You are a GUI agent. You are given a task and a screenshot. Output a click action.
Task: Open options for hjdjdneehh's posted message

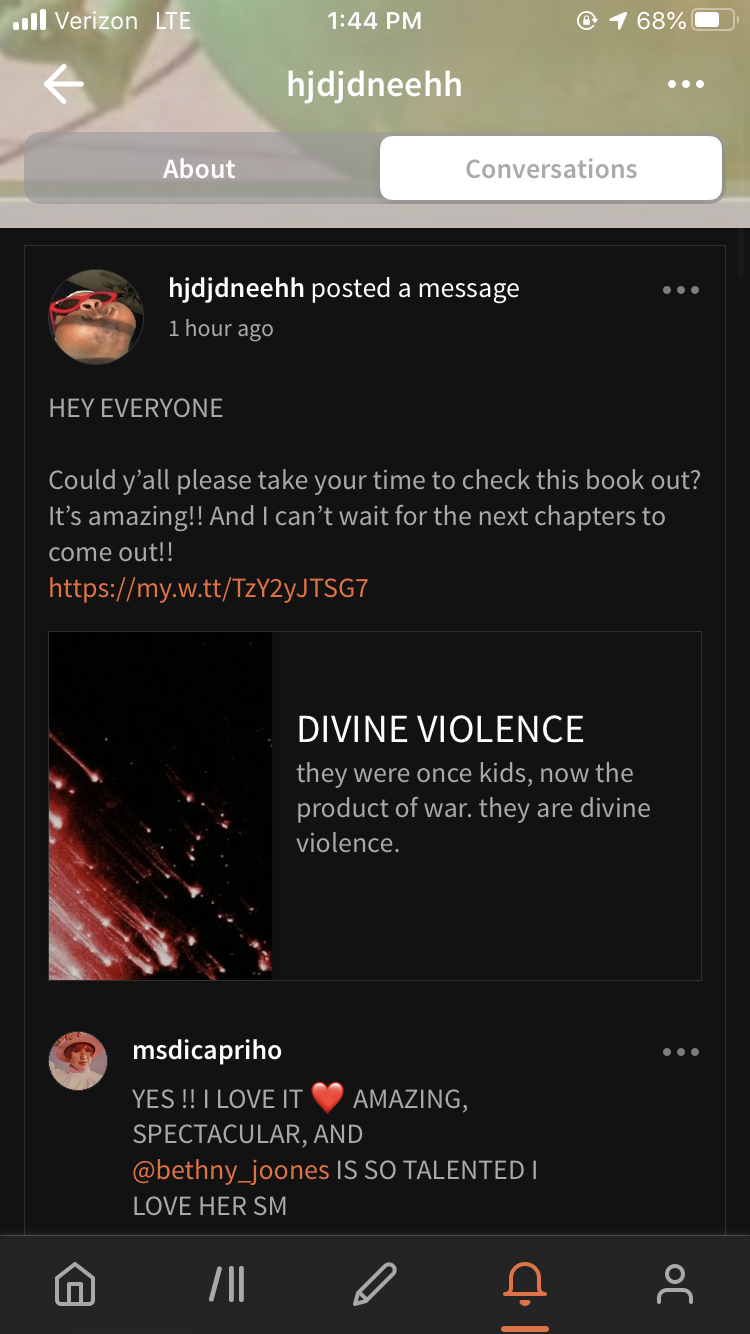point(681,291)
